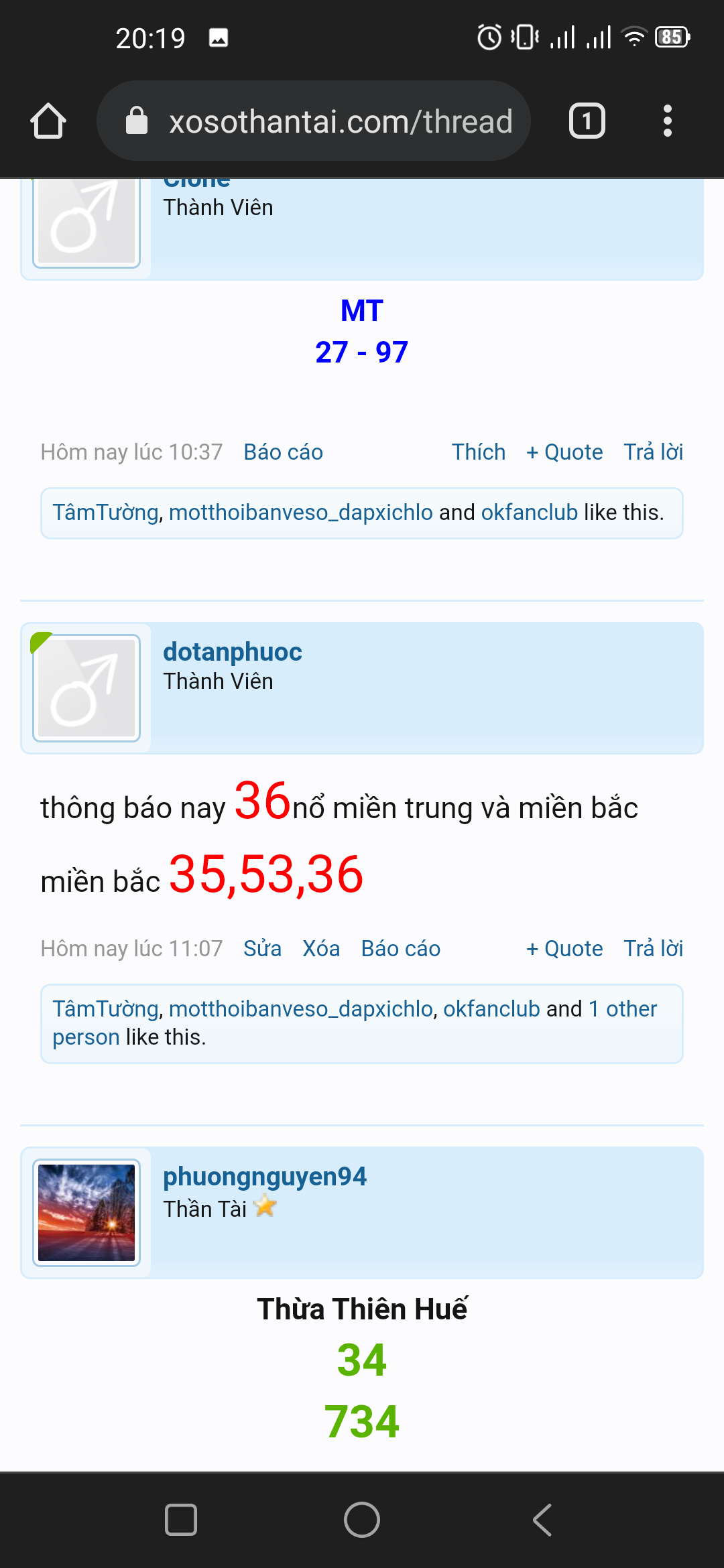The width and height of the screenshot is (724, 1568).
Task: Quote the post from 11:07
Action: (x=564, y=949)
